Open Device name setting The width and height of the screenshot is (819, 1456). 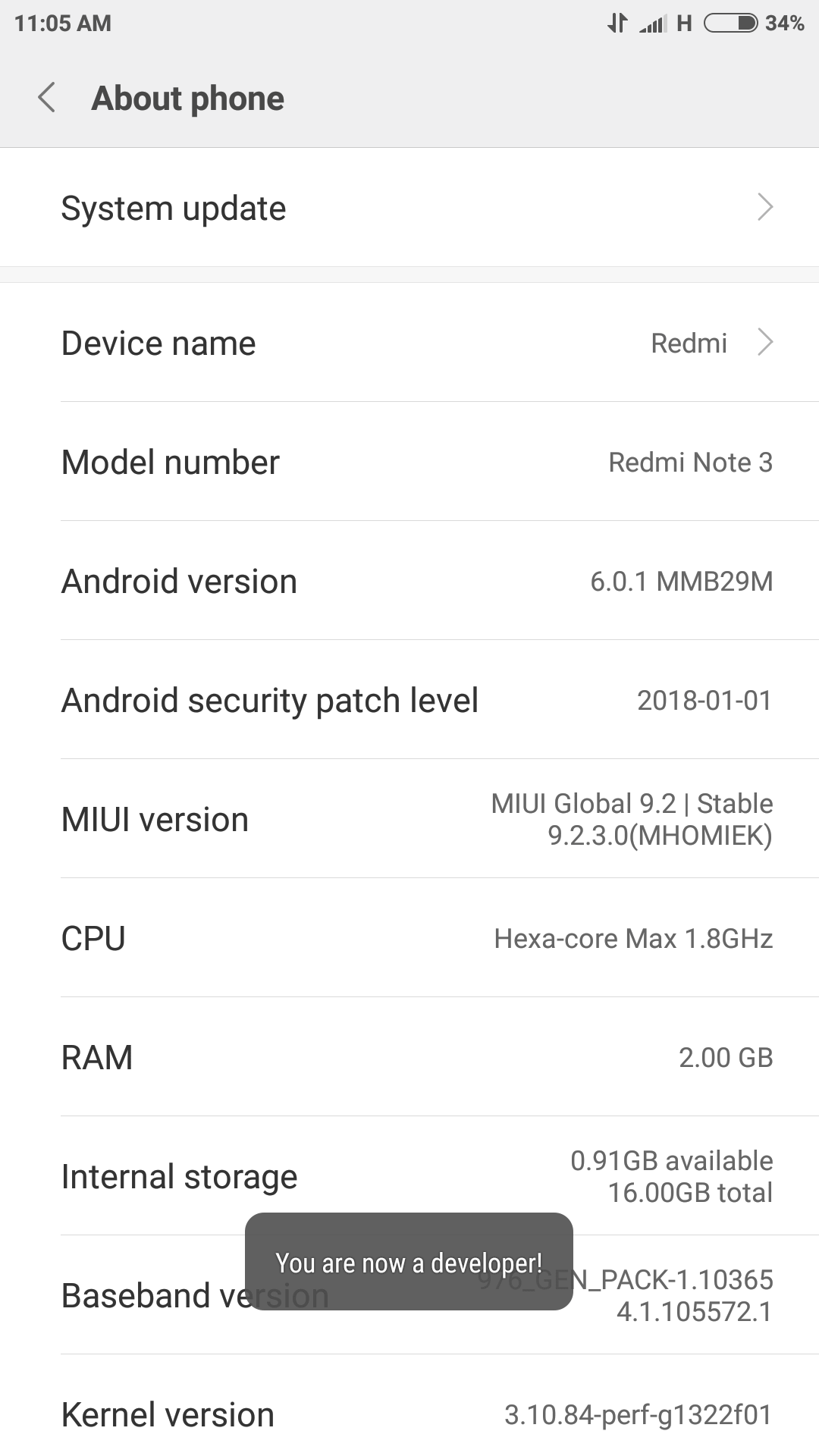[x=409, y=343]
